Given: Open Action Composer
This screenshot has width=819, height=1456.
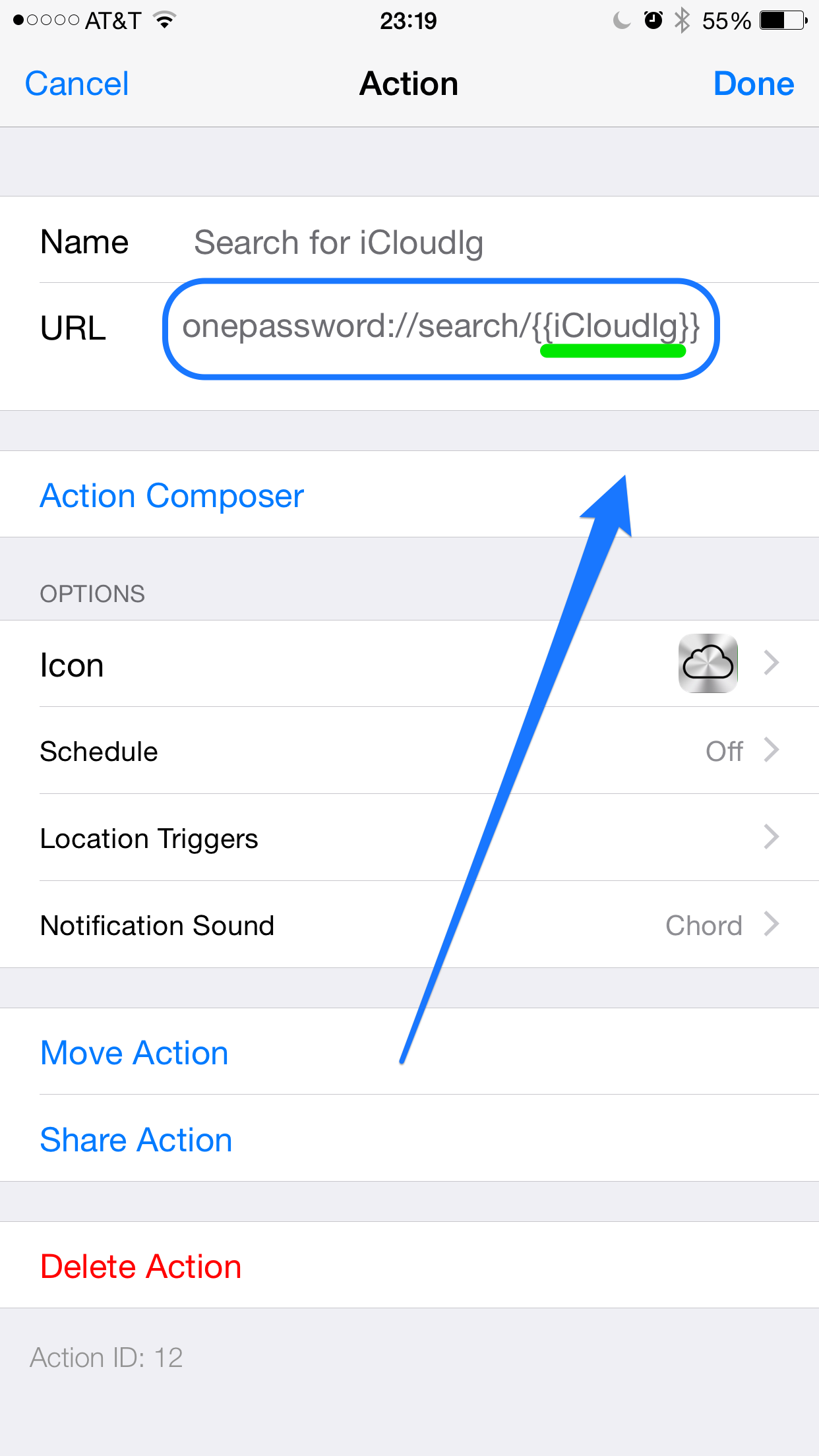Looking at the screenshot, I should (171, 495).
